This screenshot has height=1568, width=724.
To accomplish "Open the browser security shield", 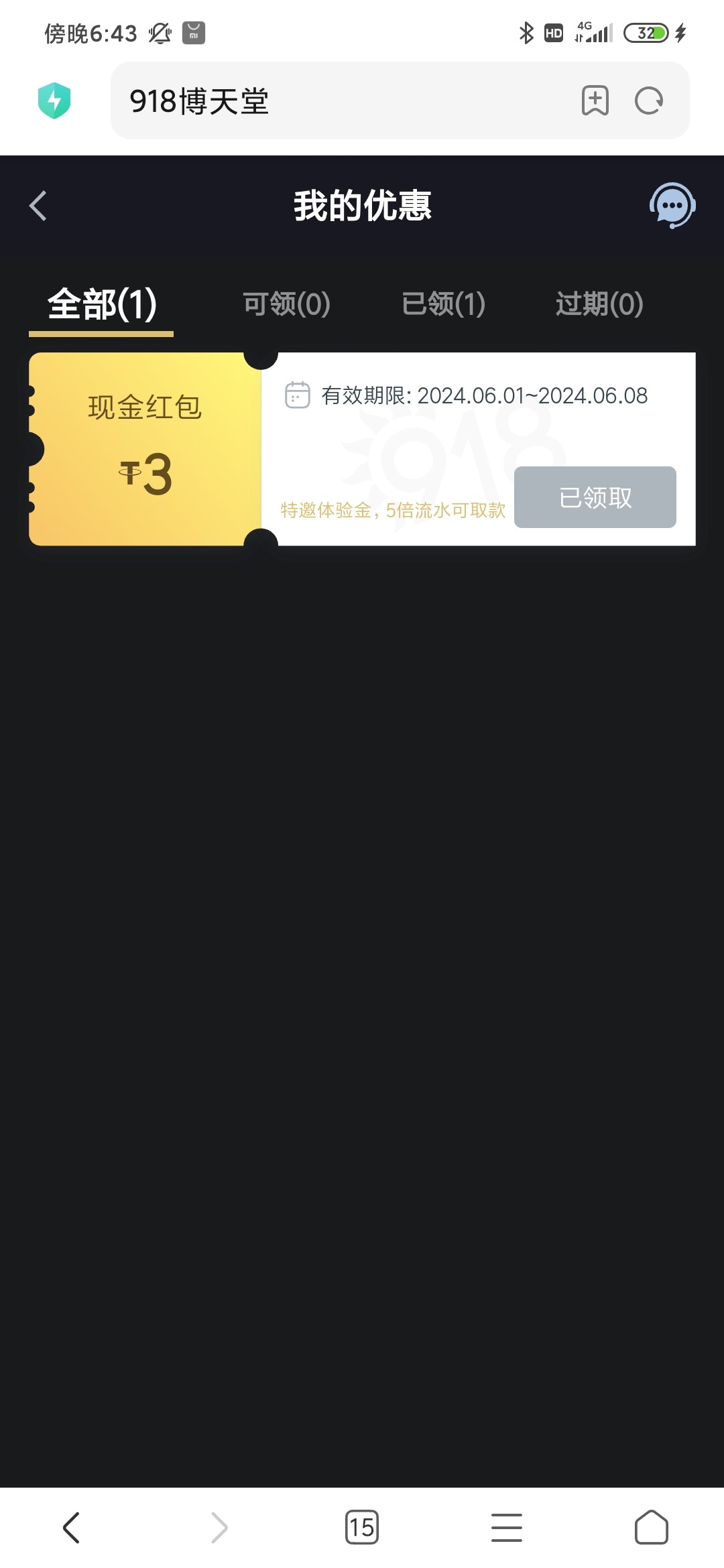I will (x=54, y=101).
